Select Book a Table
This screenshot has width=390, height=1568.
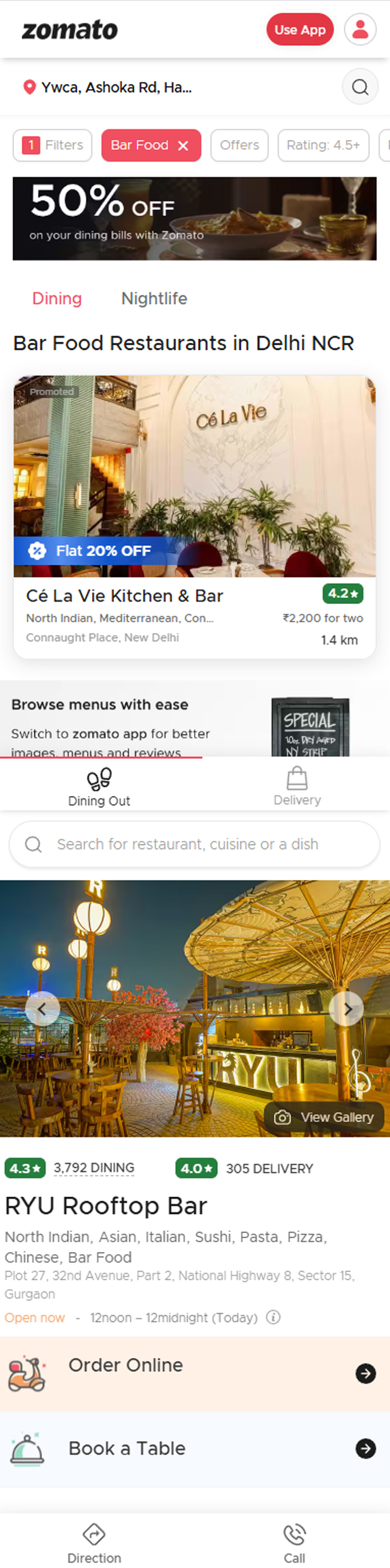[x=194, y=1448]
